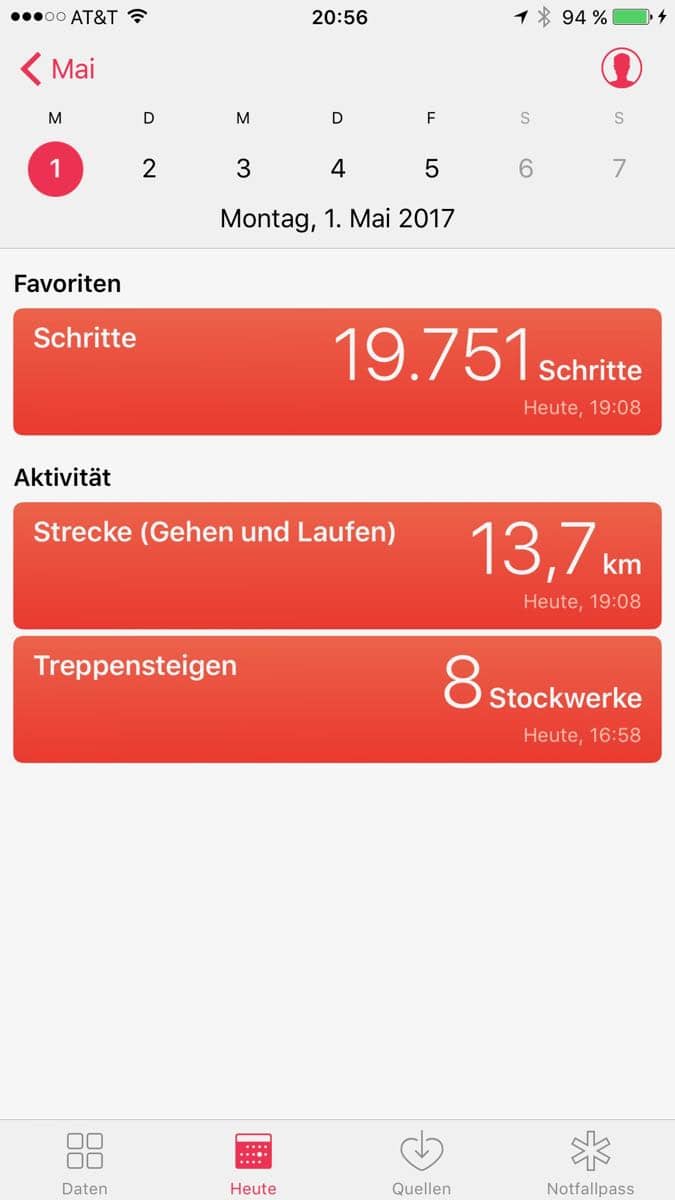Open the Treppensteigen card
The width and height of the screenshot is (675, 1200).
coord(337,699)
